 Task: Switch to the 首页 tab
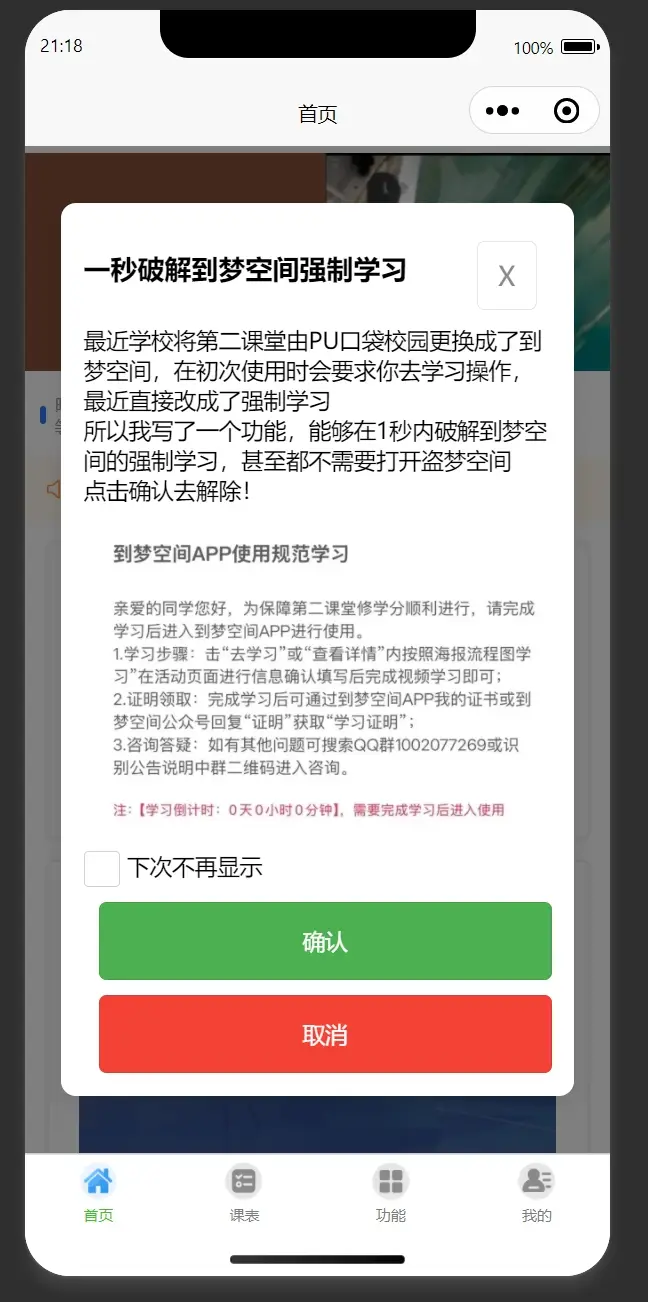(98, 1193)
